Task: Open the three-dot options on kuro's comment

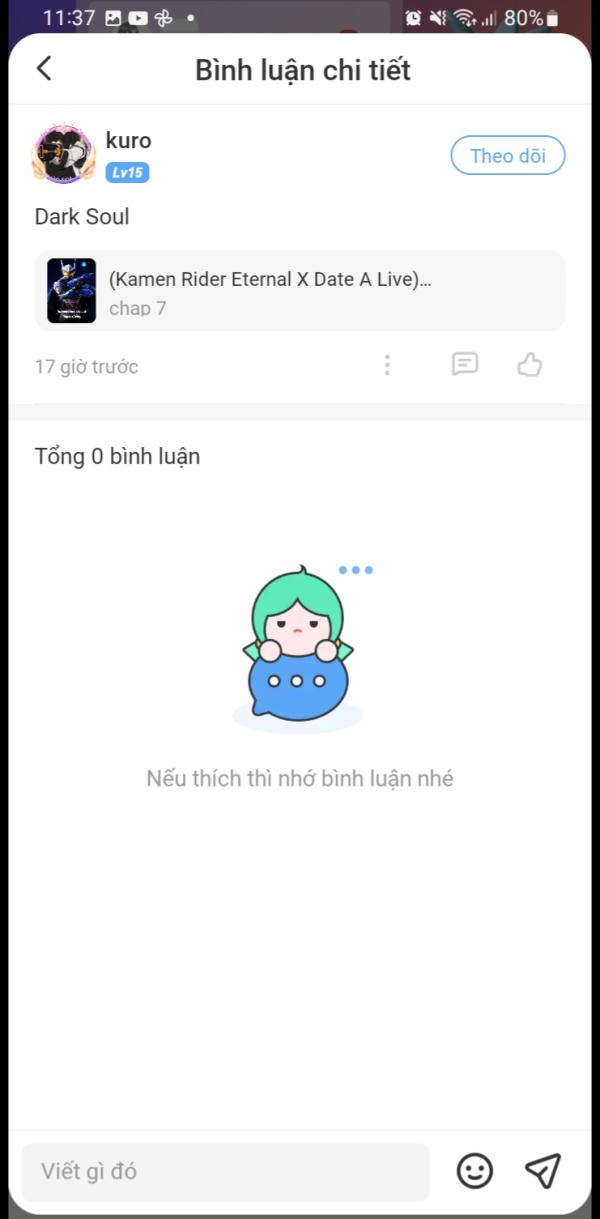Action: [387, 365]
